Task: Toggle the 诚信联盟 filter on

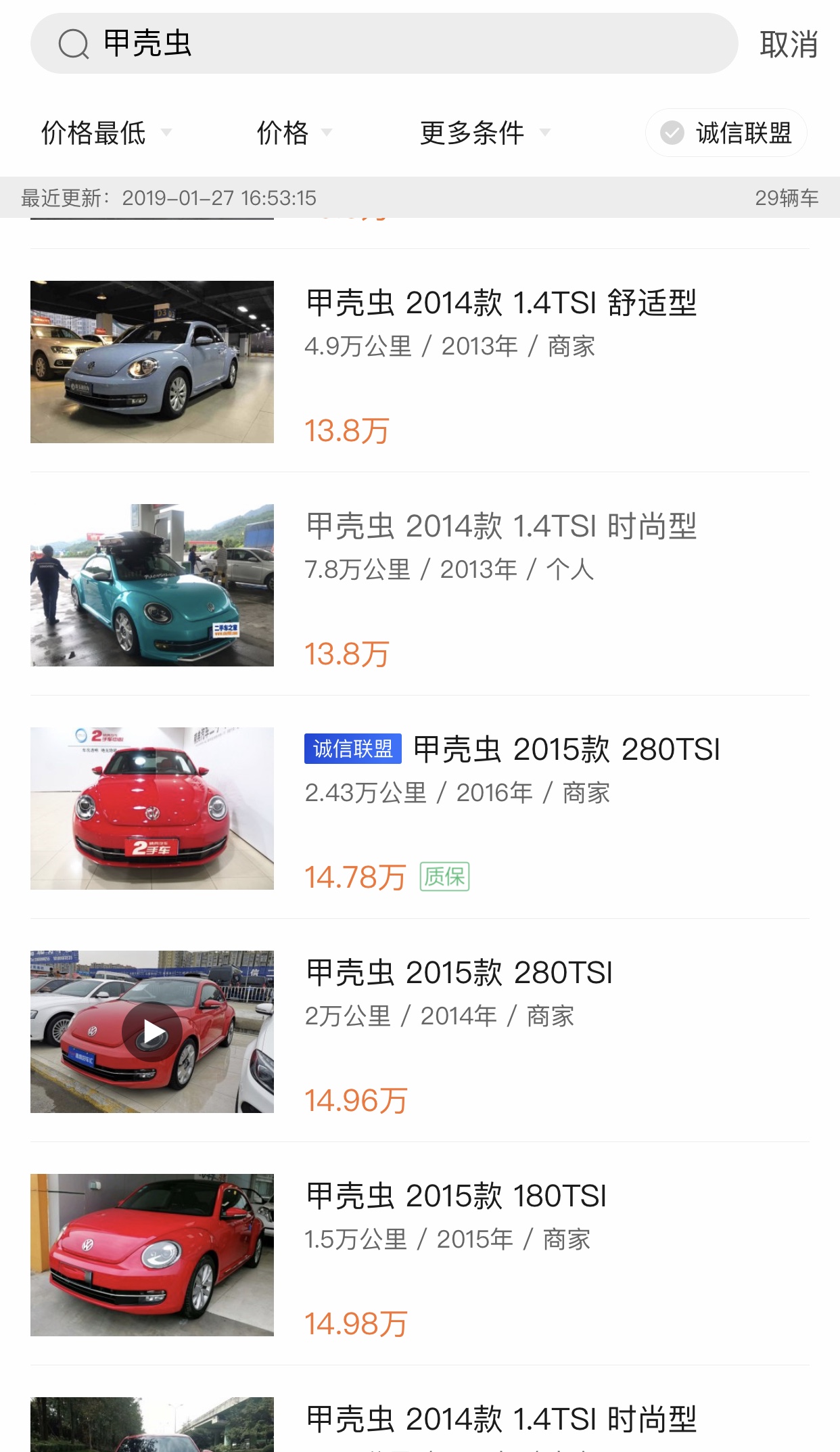Action: (726, 133)
